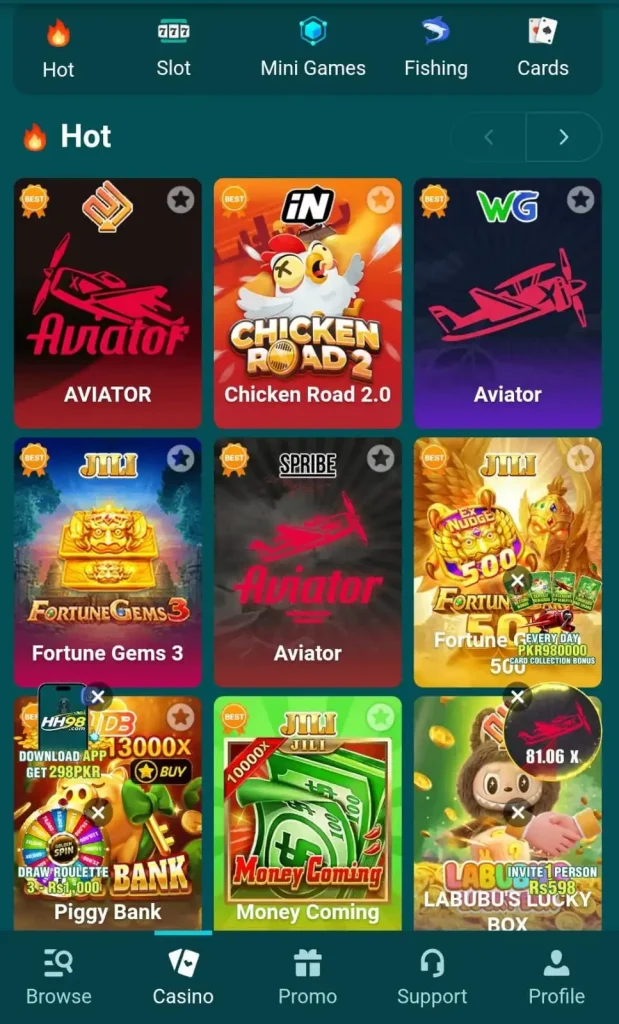
Task: Close the invite 1 person floating offer
Action: (518, 813)
